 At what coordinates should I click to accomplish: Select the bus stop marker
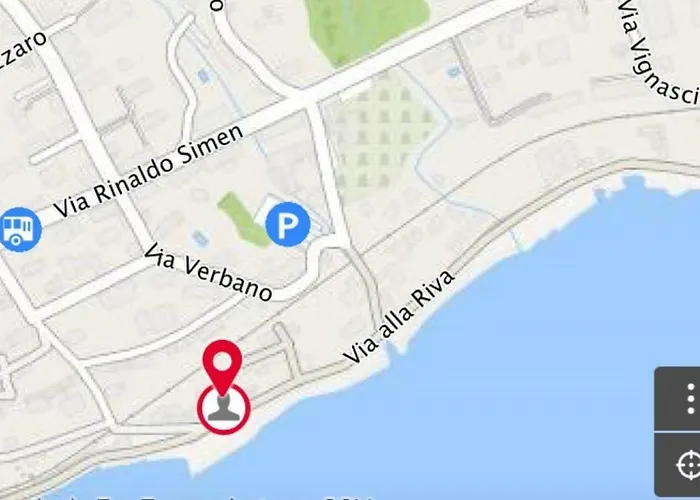(19, 229)
